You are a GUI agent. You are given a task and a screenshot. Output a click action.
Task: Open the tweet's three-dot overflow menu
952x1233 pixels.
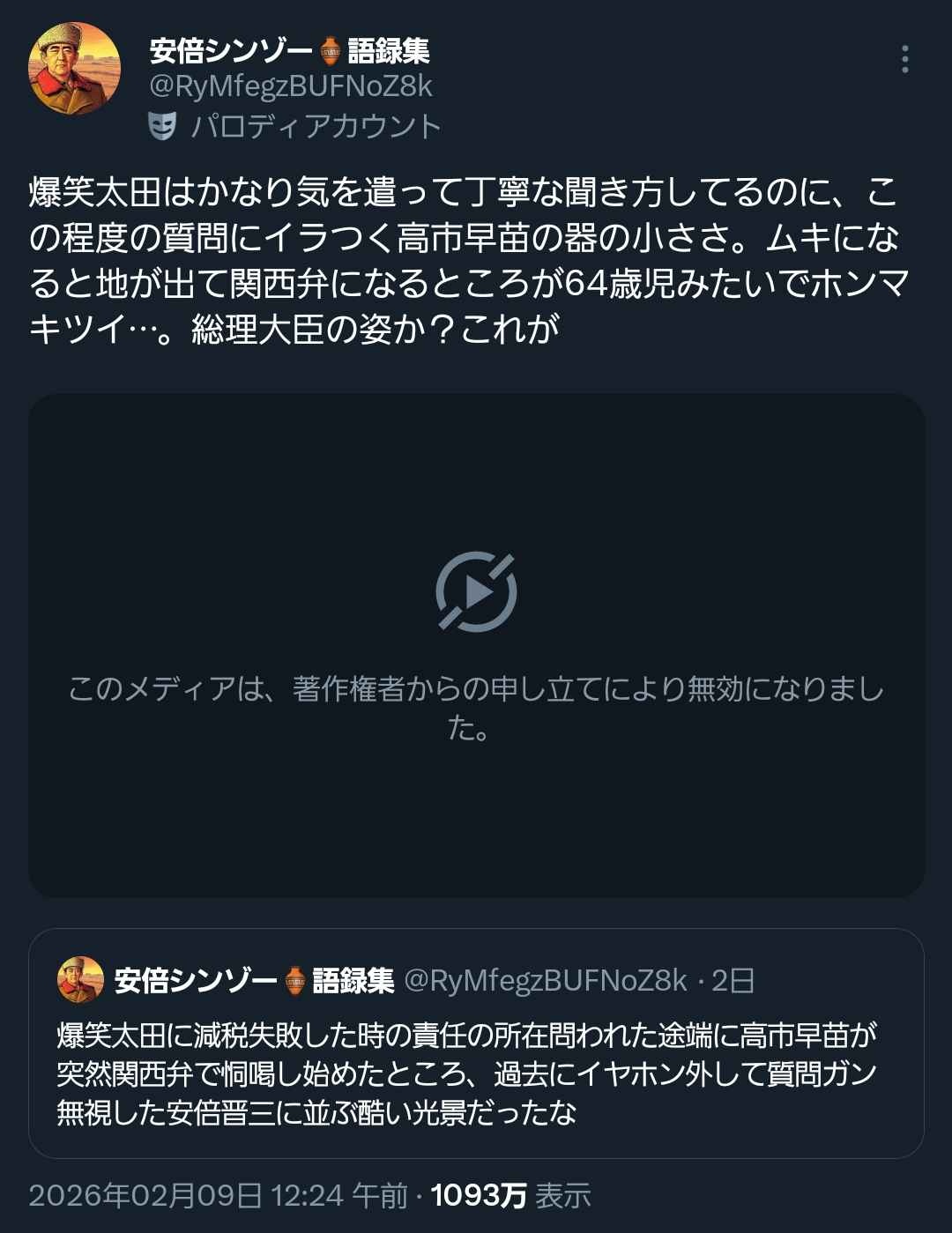[904, 59]
